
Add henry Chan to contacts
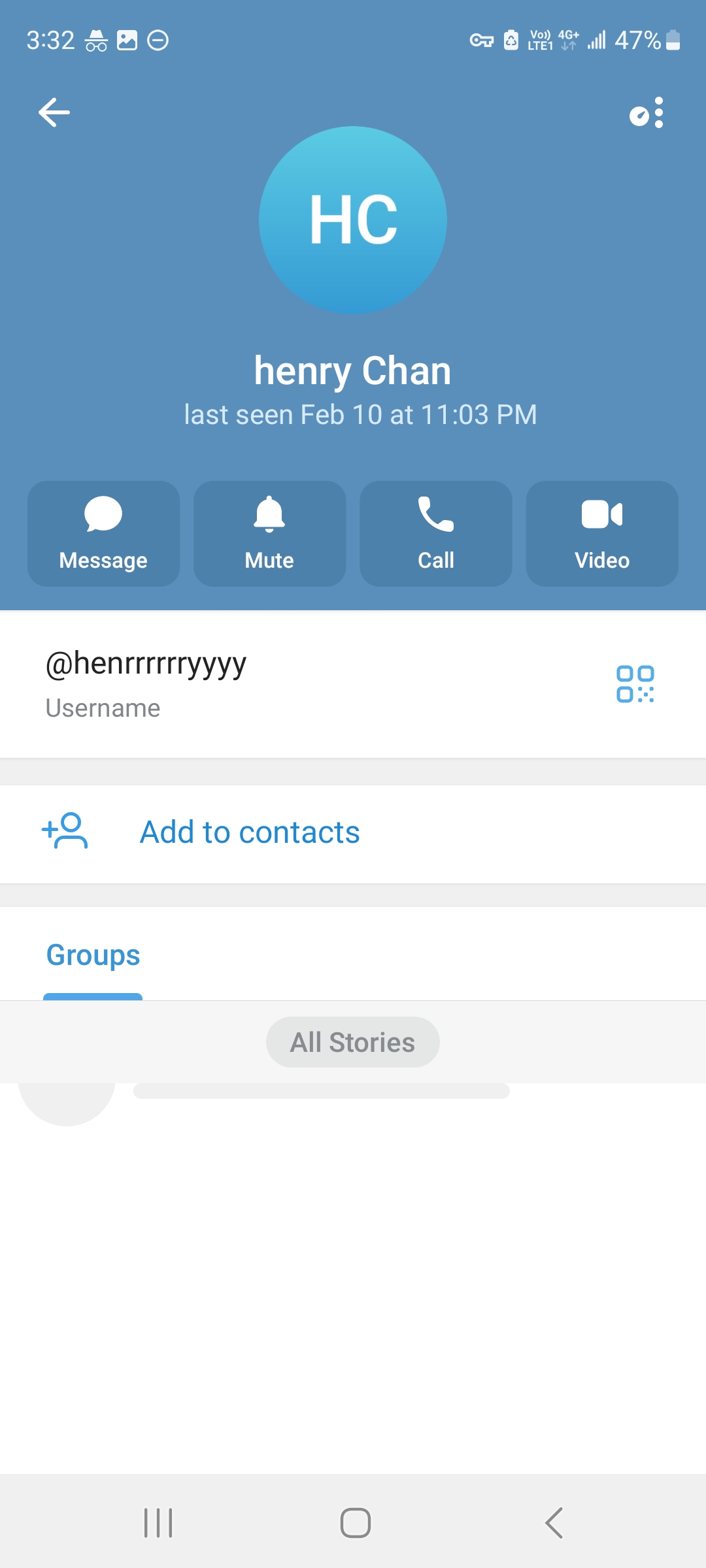pos(250,832)
